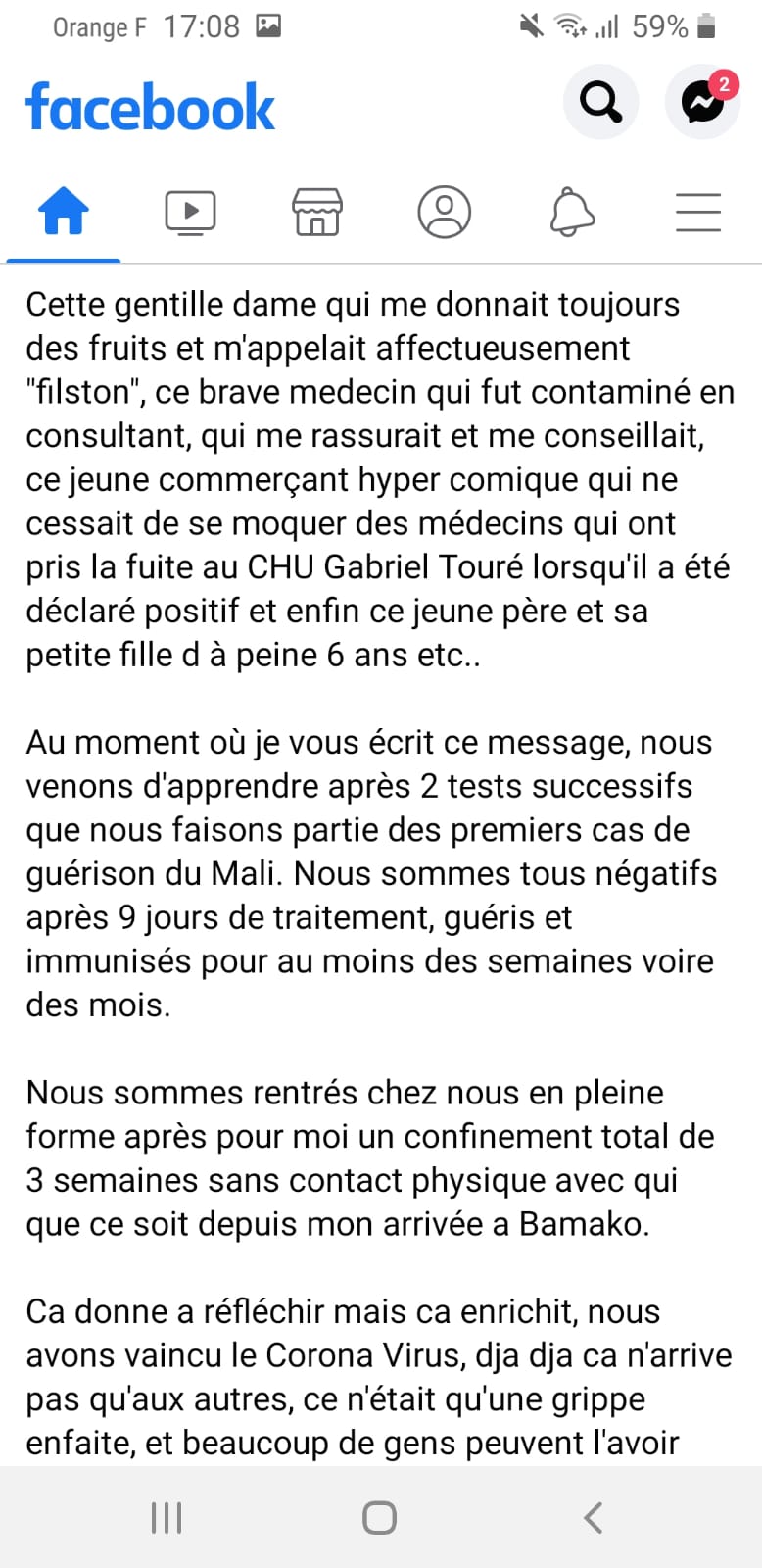
Task: Go to the Home feed tab
Action: point(64,211)
